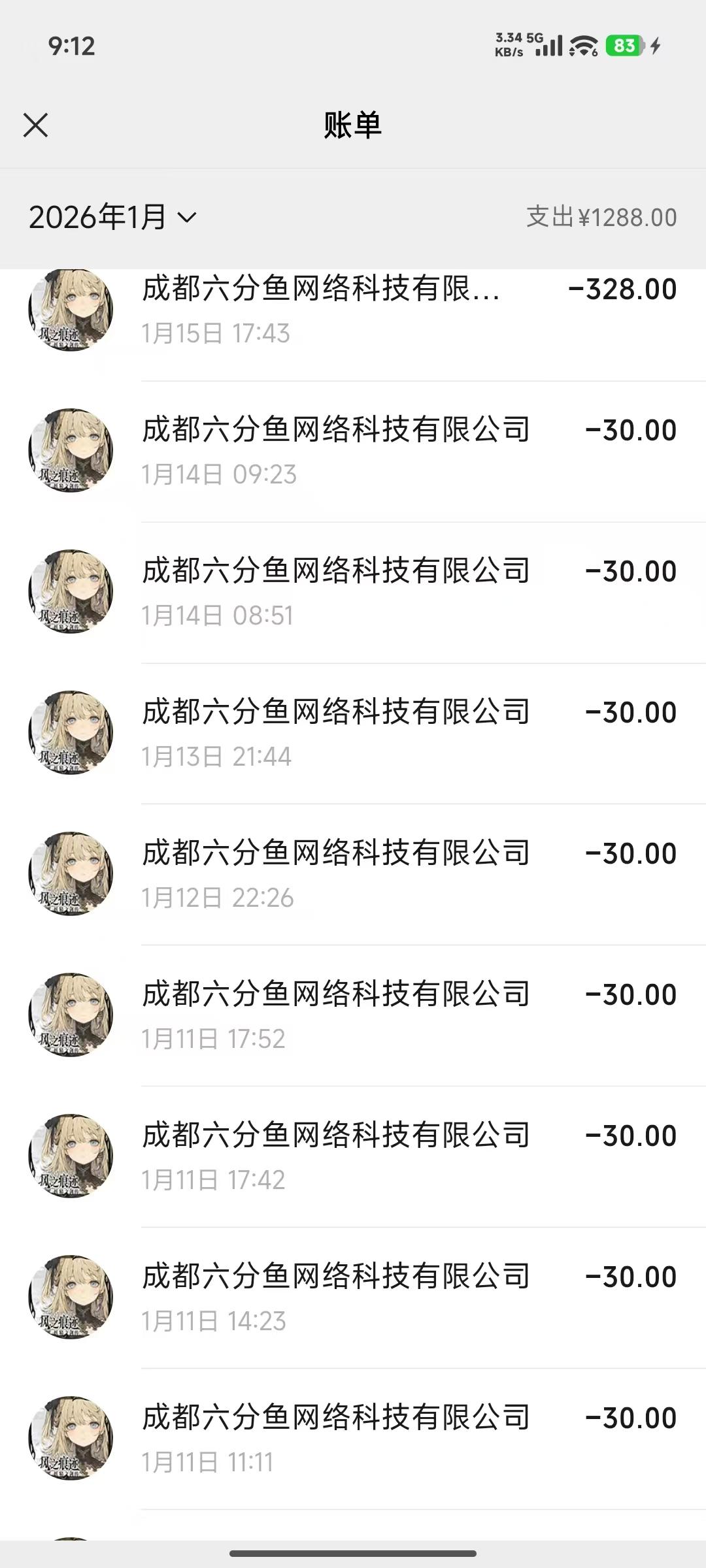Open the 1月12日 22:26 transaction

tap(353, 874)
